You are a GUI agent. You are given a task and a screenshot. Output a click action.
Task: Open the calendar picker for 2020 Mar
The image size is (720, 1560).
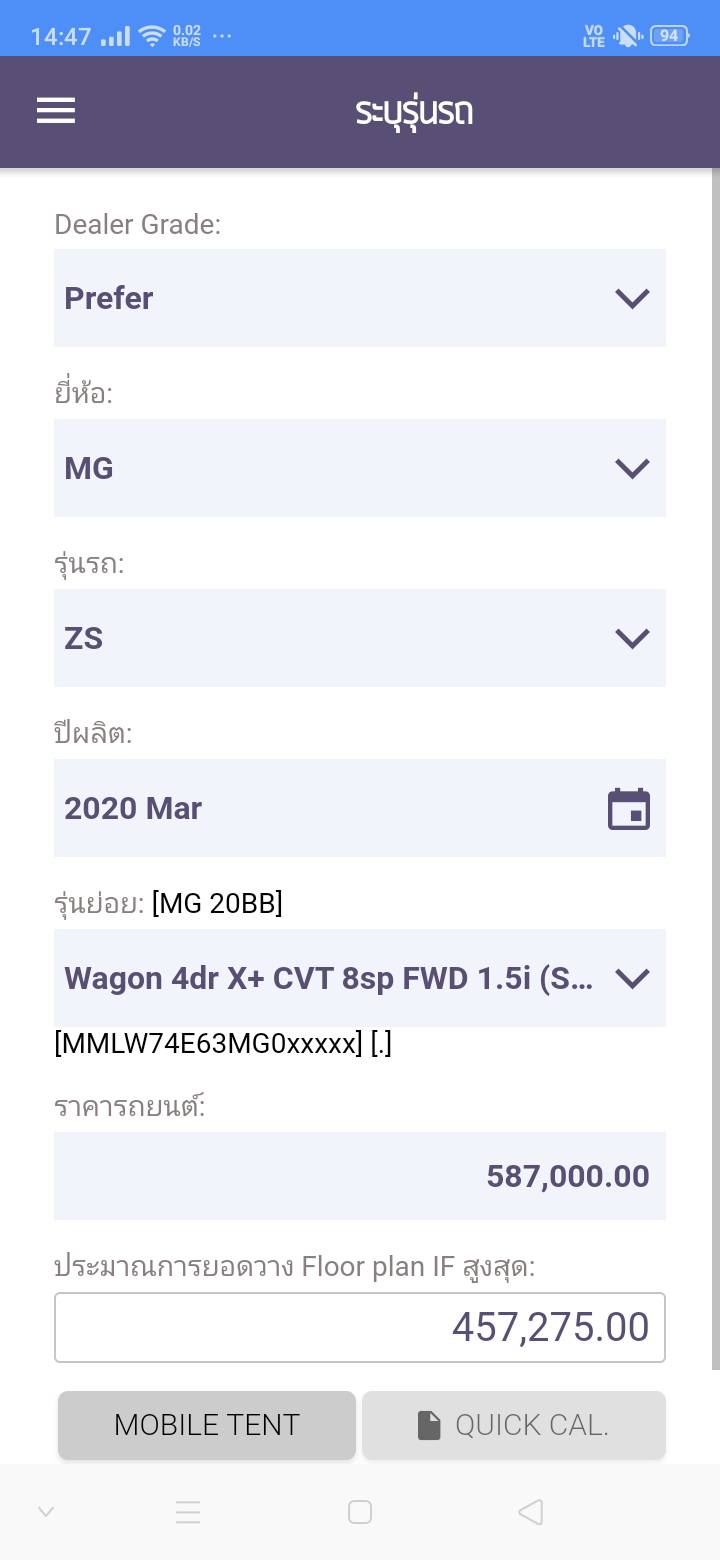click(x=628, y=809)
